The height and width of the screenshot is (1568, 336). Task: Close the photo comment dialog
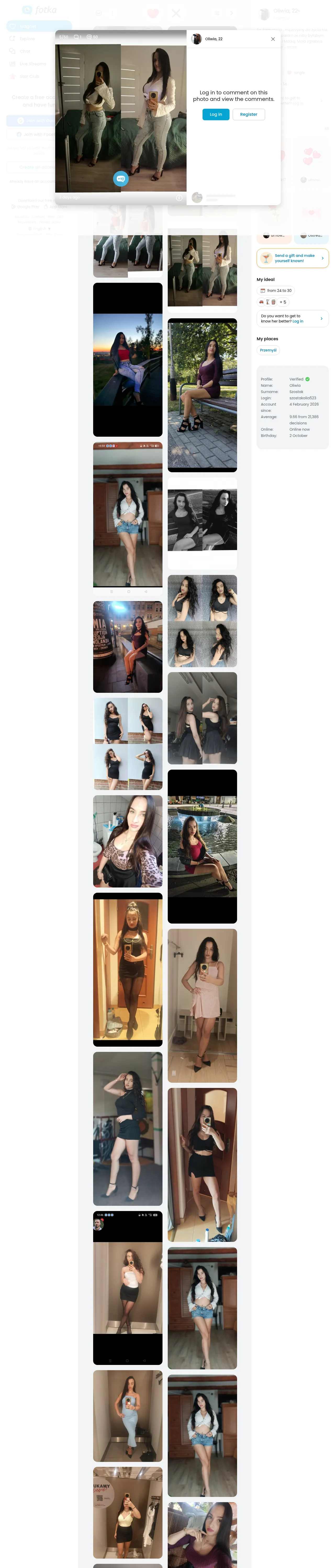click(x=273, y=39)
